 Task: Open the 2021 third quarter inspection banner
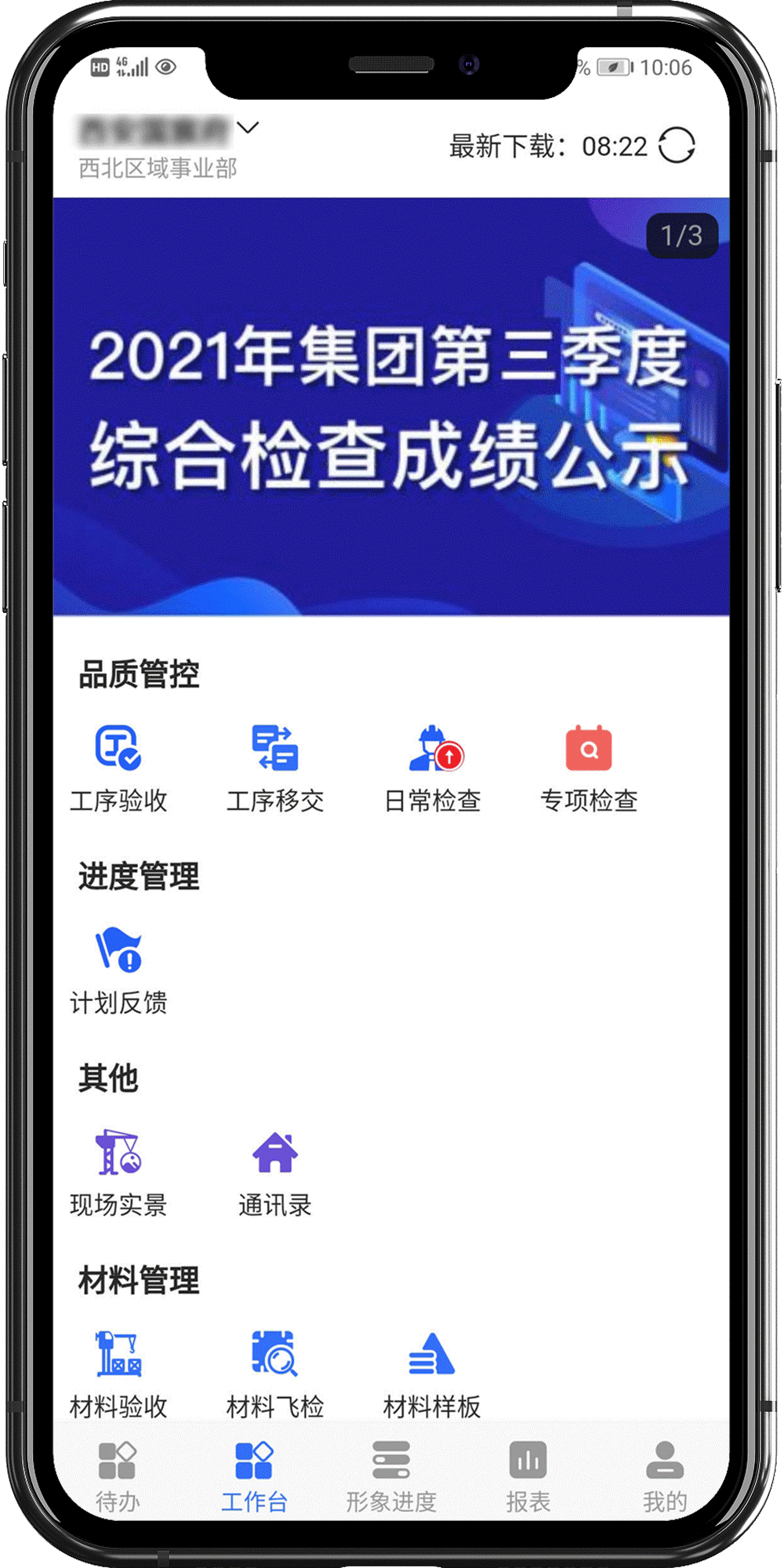coord(390,406)
